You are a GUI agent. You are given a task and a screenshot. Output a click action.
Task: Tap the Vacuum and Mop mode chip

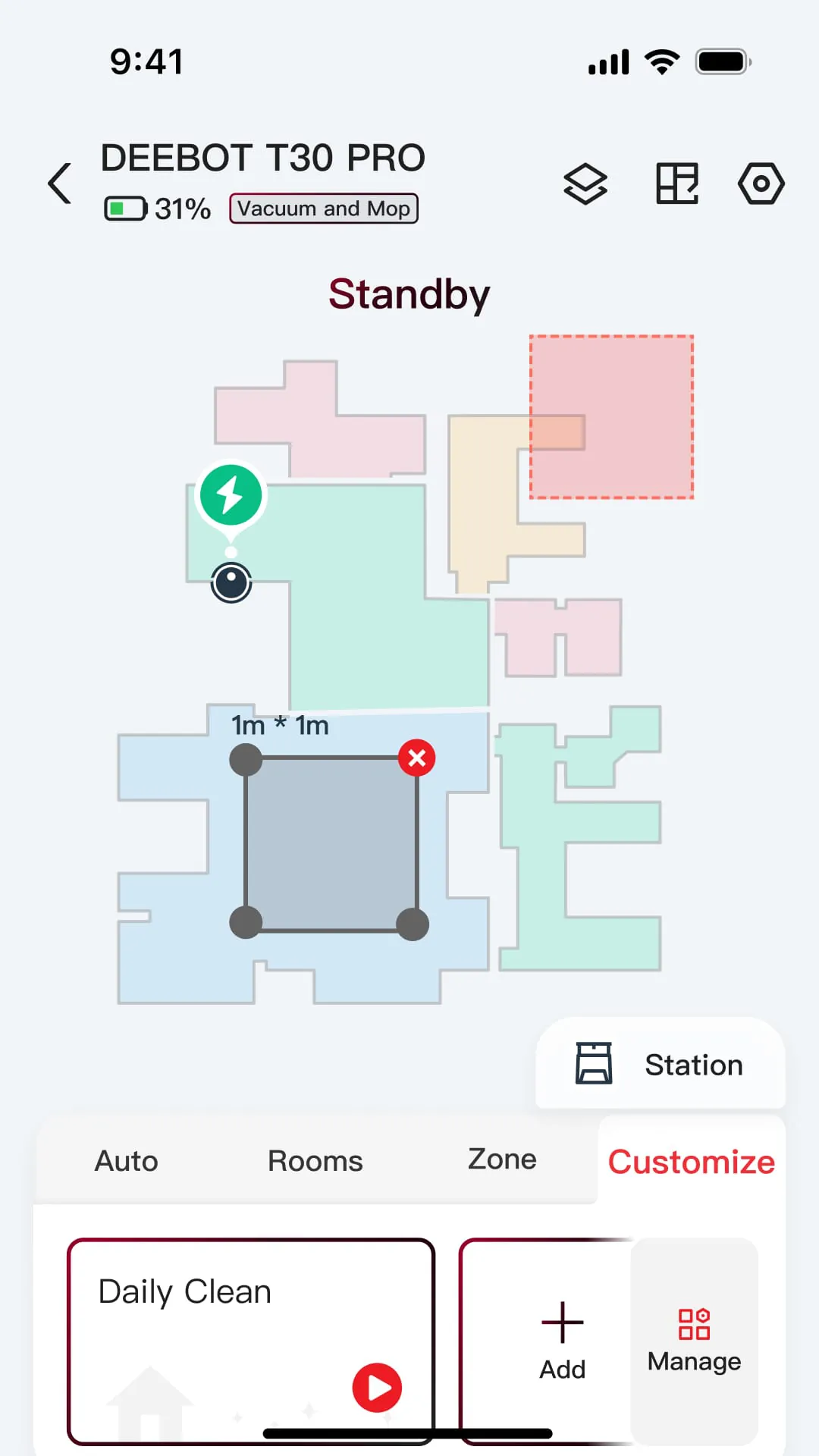(x=324, y=209)
